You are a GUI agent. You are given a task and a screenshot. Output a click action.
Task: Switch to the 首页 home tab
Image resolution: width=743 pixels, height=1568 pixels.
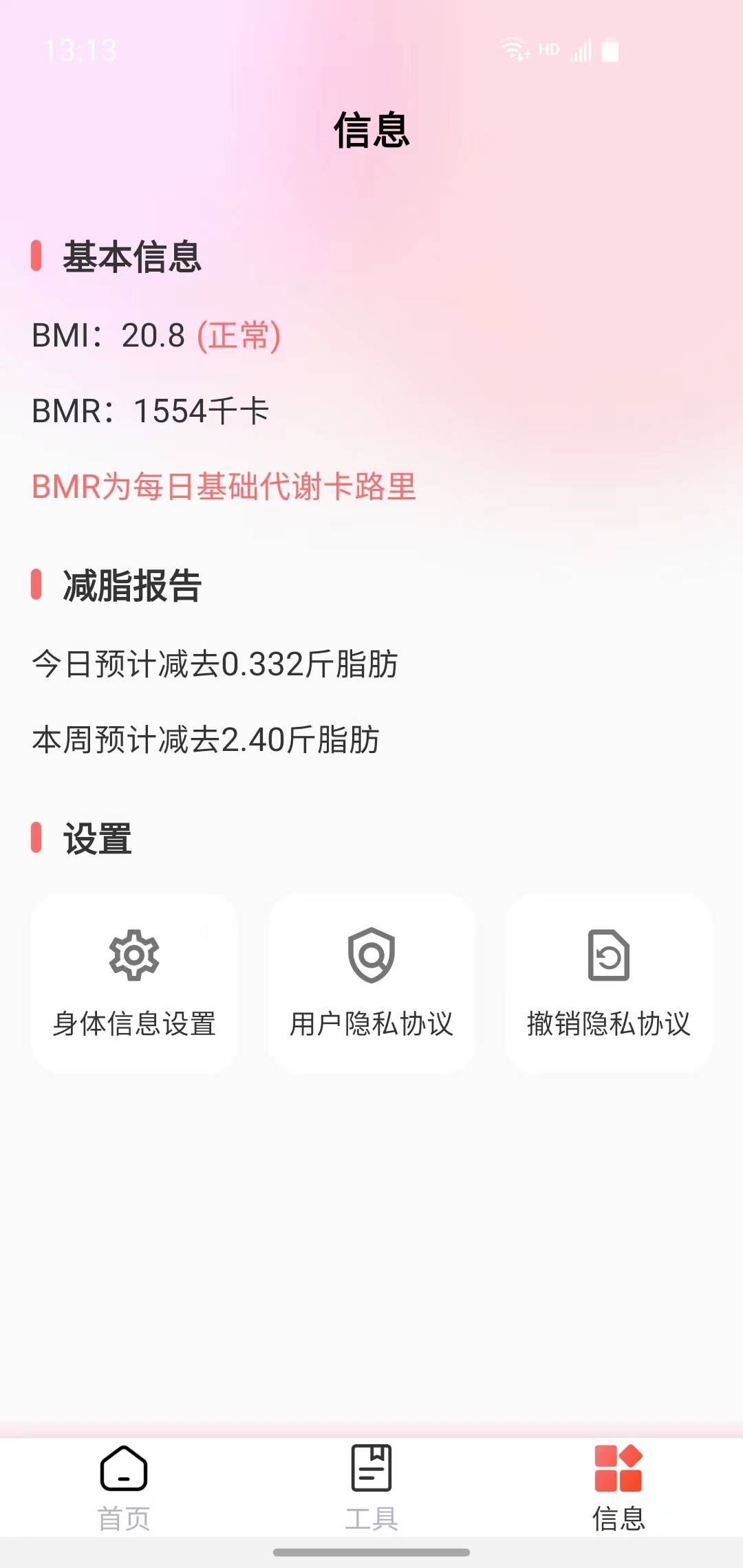point(124,1487)
